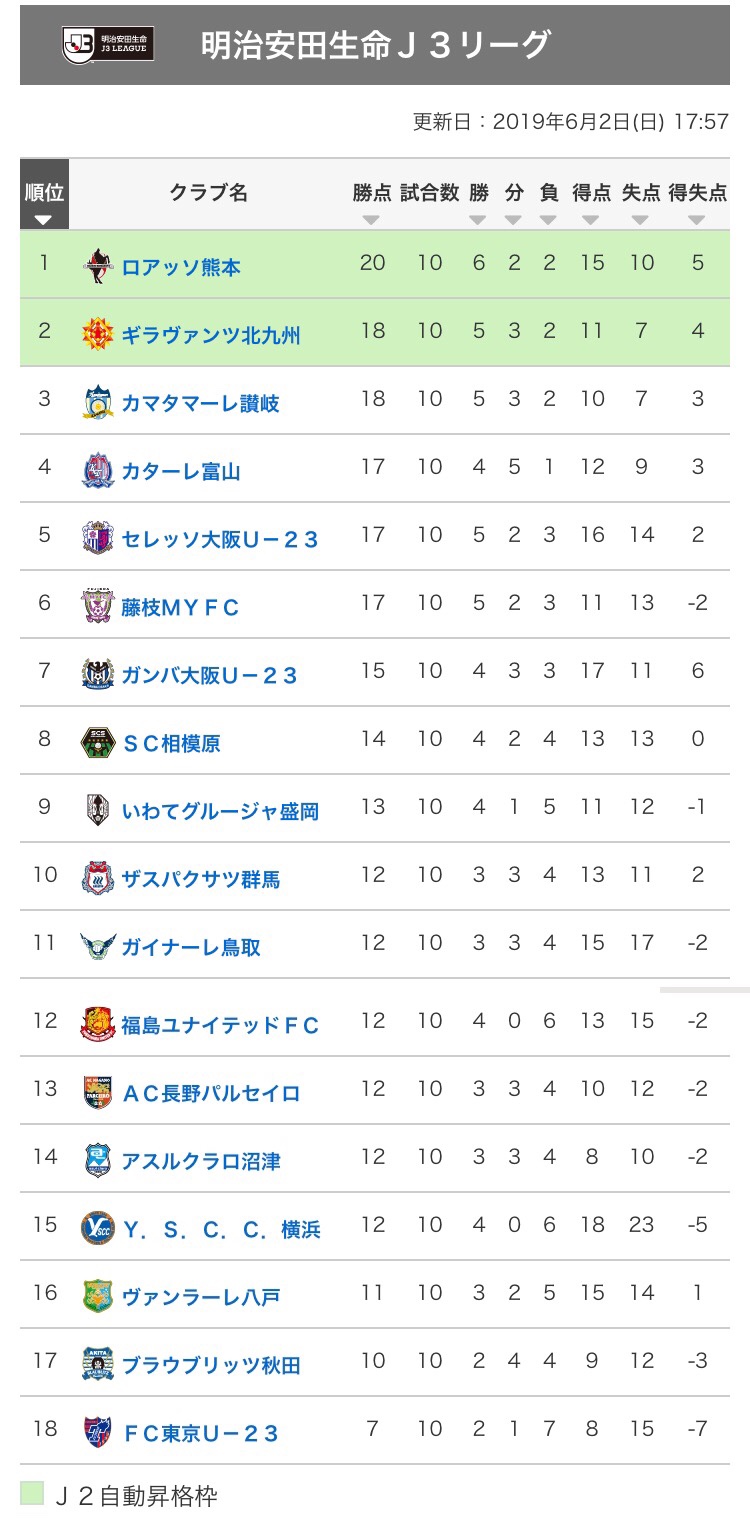
Task: View ザスパクサツ群馬 club details
Action: 201,879
